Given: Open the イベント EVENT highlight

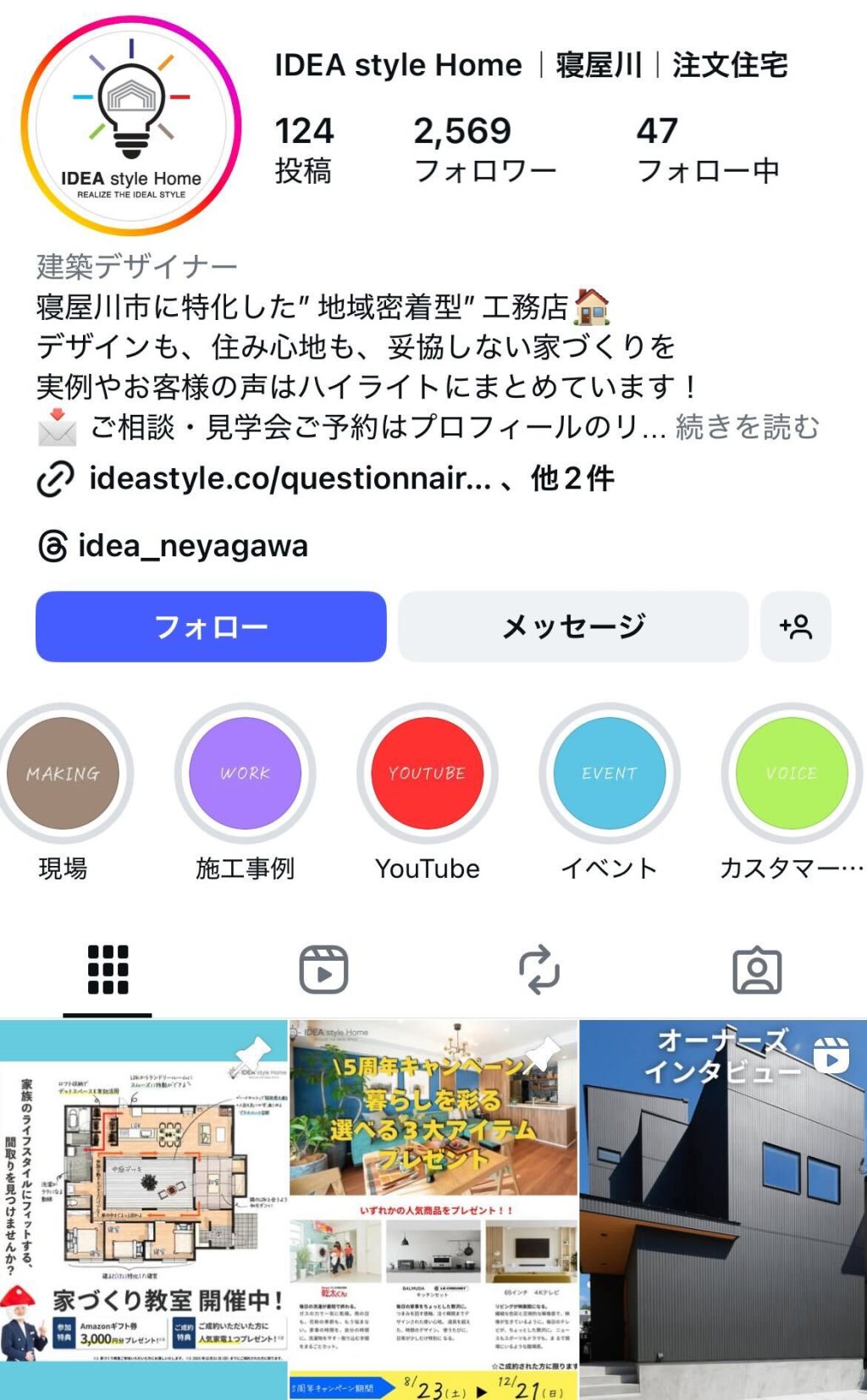Looking at the screenshot, I should [610, 774].
